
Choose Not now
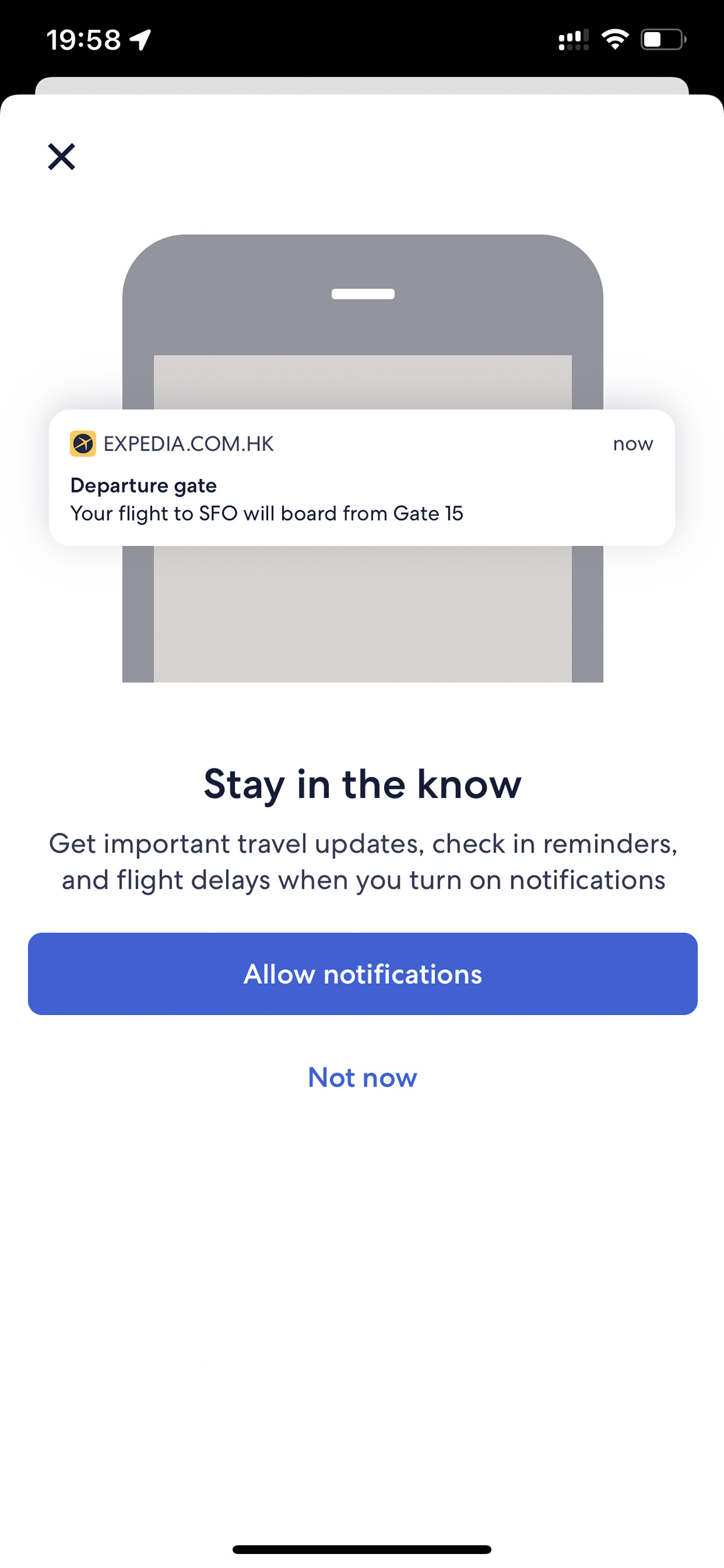pyautogui.click(x=363, y=1077)
